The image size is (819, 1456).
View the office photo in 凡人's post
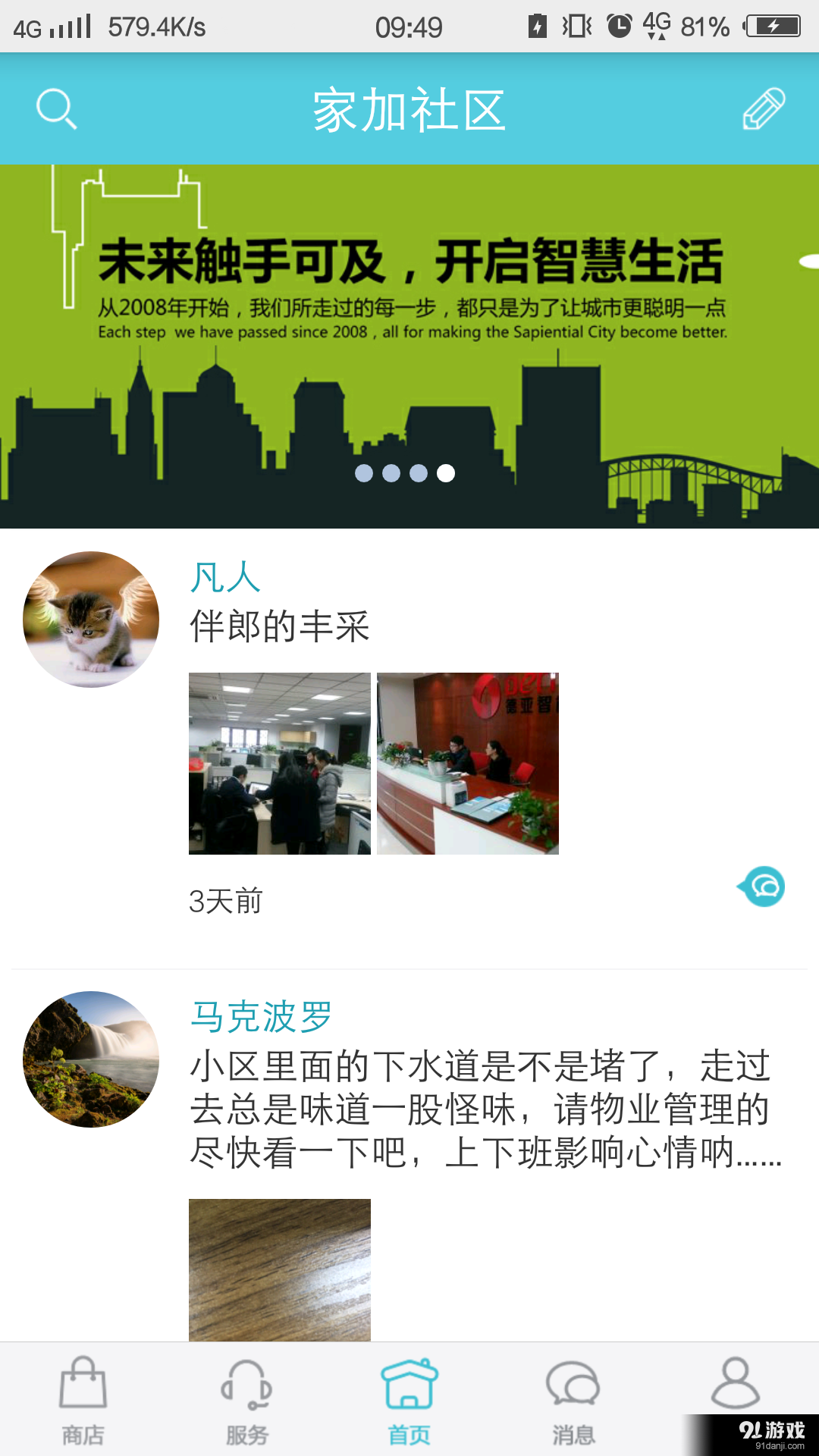pos(279,764)
